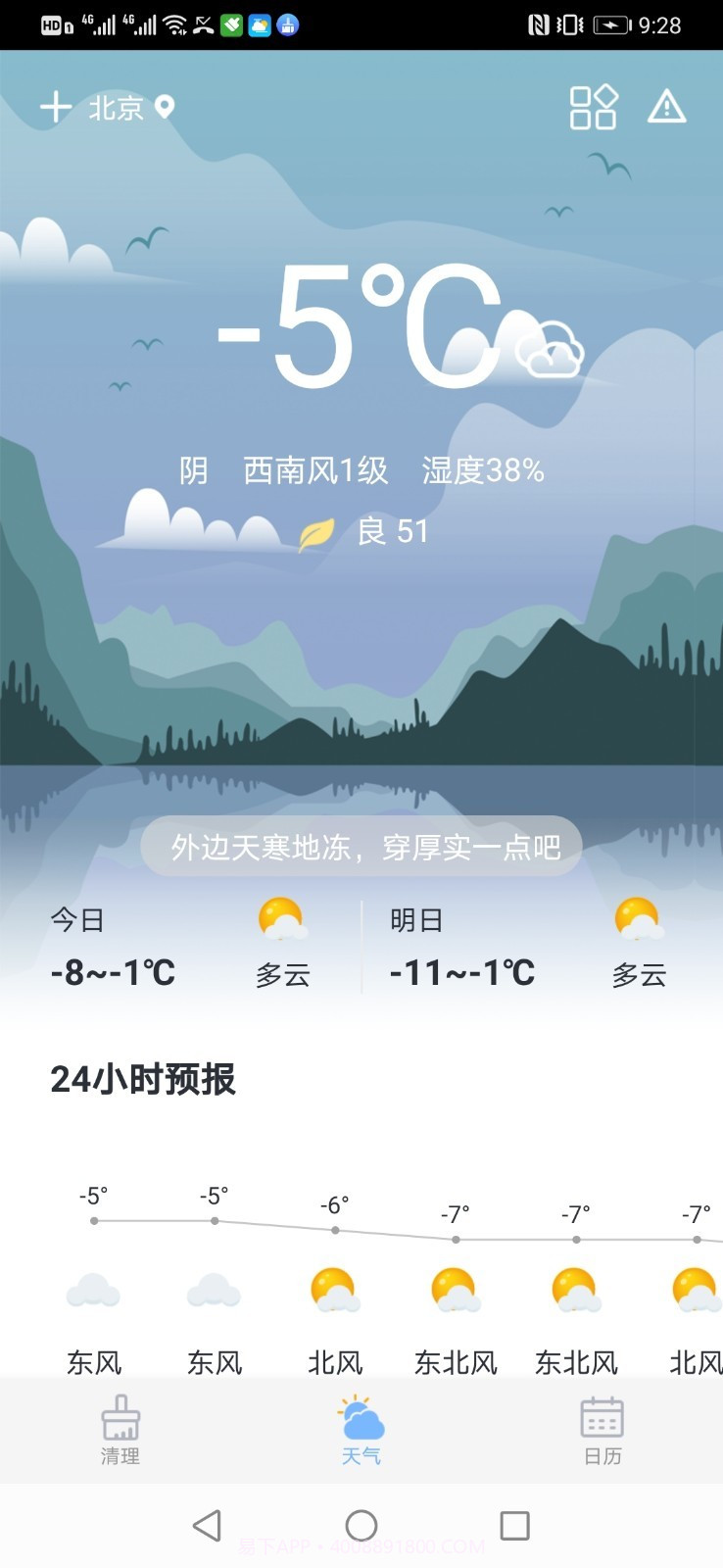Tap the sun-cloud icon for 明日 forecast
This screenshot has width=723, height=1568.
pos(637,918)
